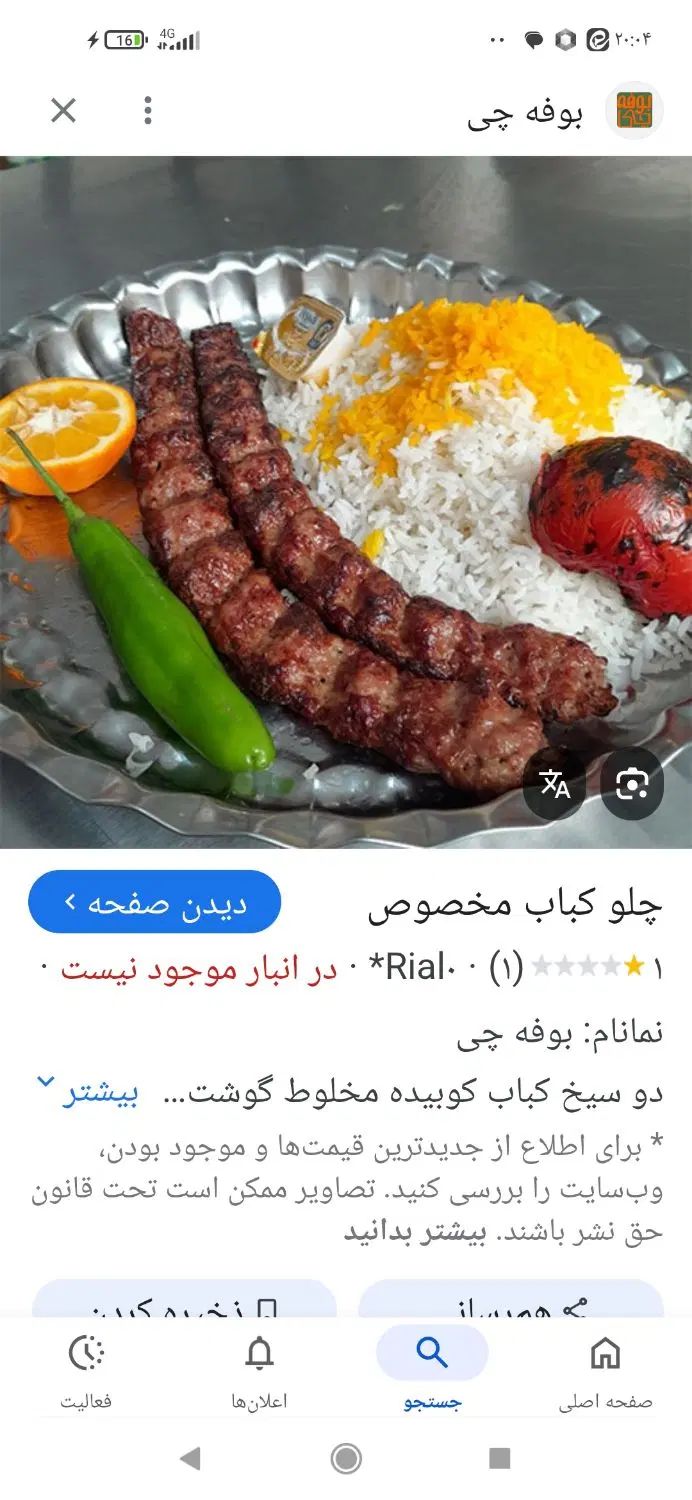Tap the translate icon on the image
This screenshot has width=692, height=1500.
coord(554,784)
